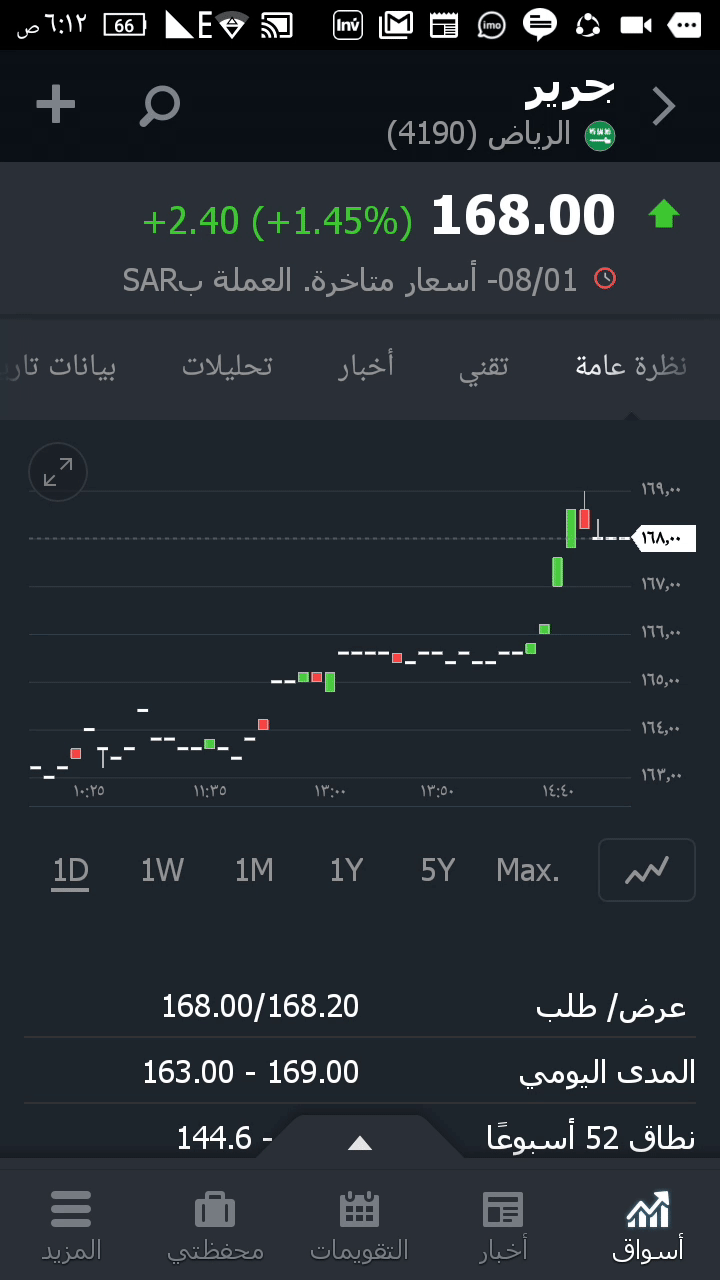Expand the bottom panel arrow
720x1280 pixels.
(x=360, y=1143)
